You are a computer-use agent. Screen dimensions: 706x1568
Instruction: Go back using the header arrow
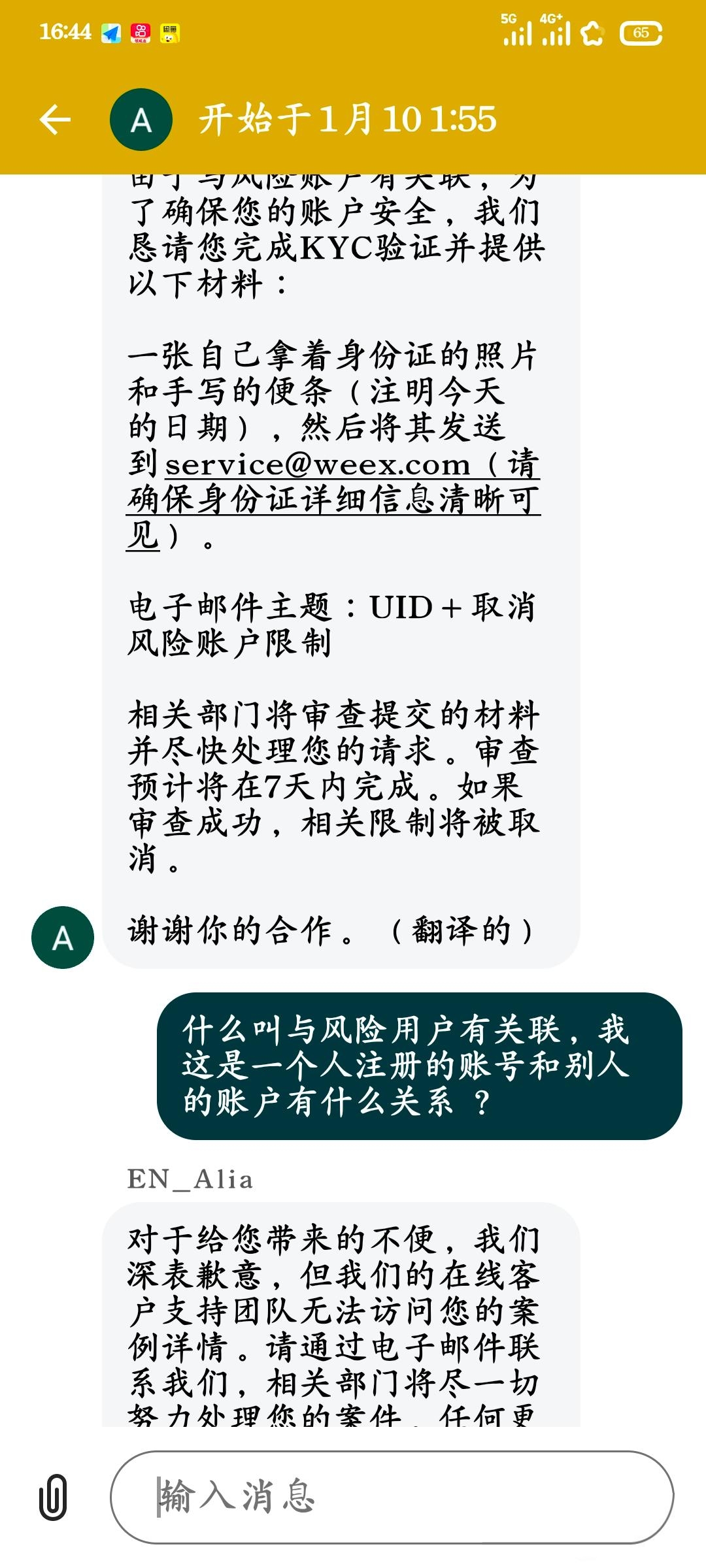click(x=55, y=120)
